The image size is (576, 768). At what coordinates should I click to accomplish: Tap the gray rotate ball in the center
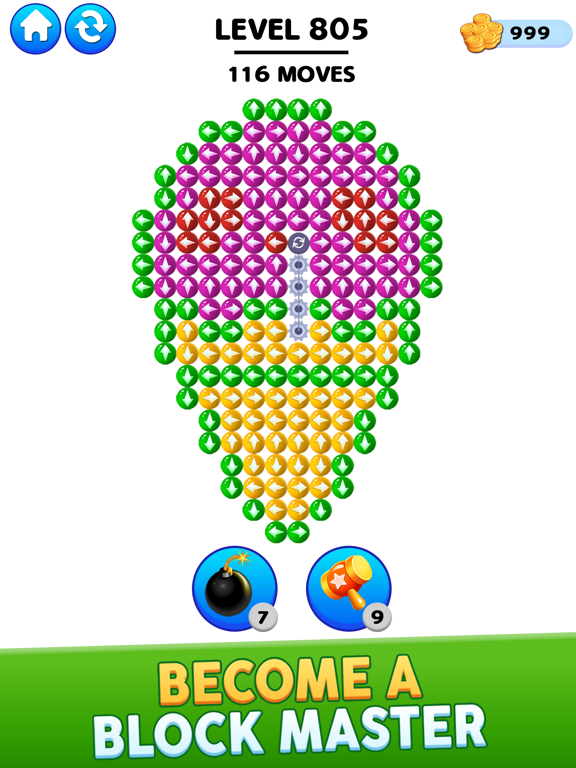298,242
